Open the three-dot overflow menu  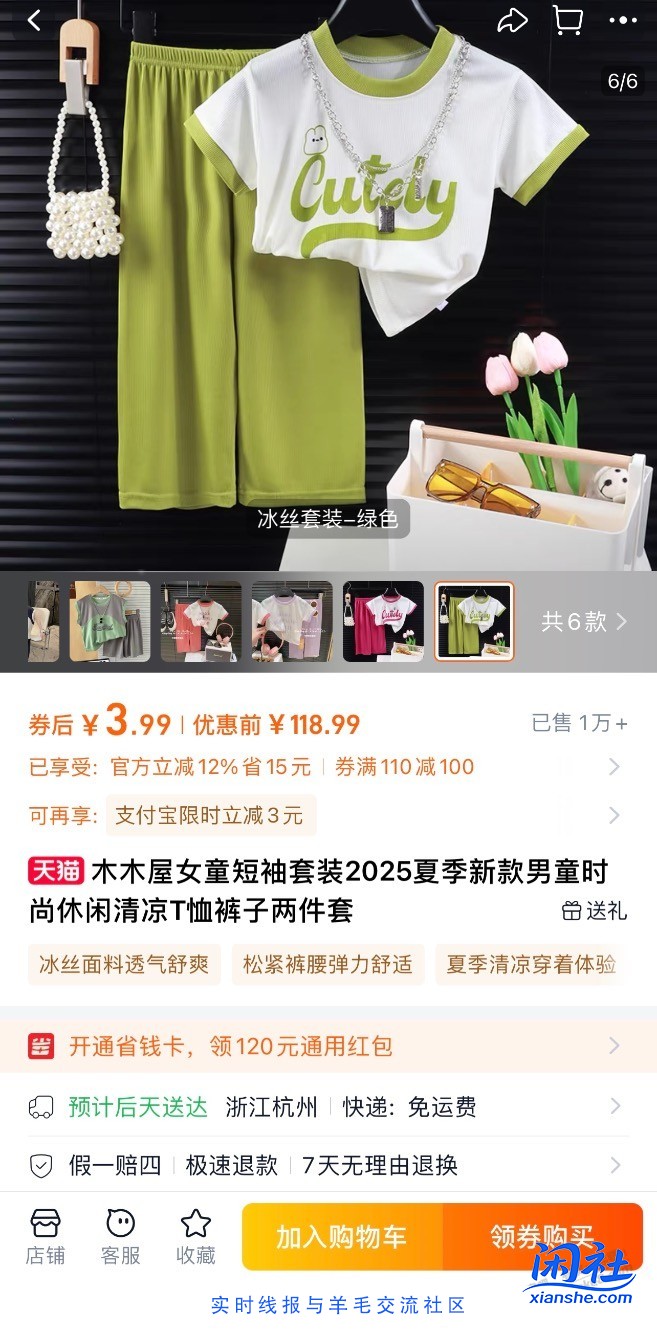point(622,21)
